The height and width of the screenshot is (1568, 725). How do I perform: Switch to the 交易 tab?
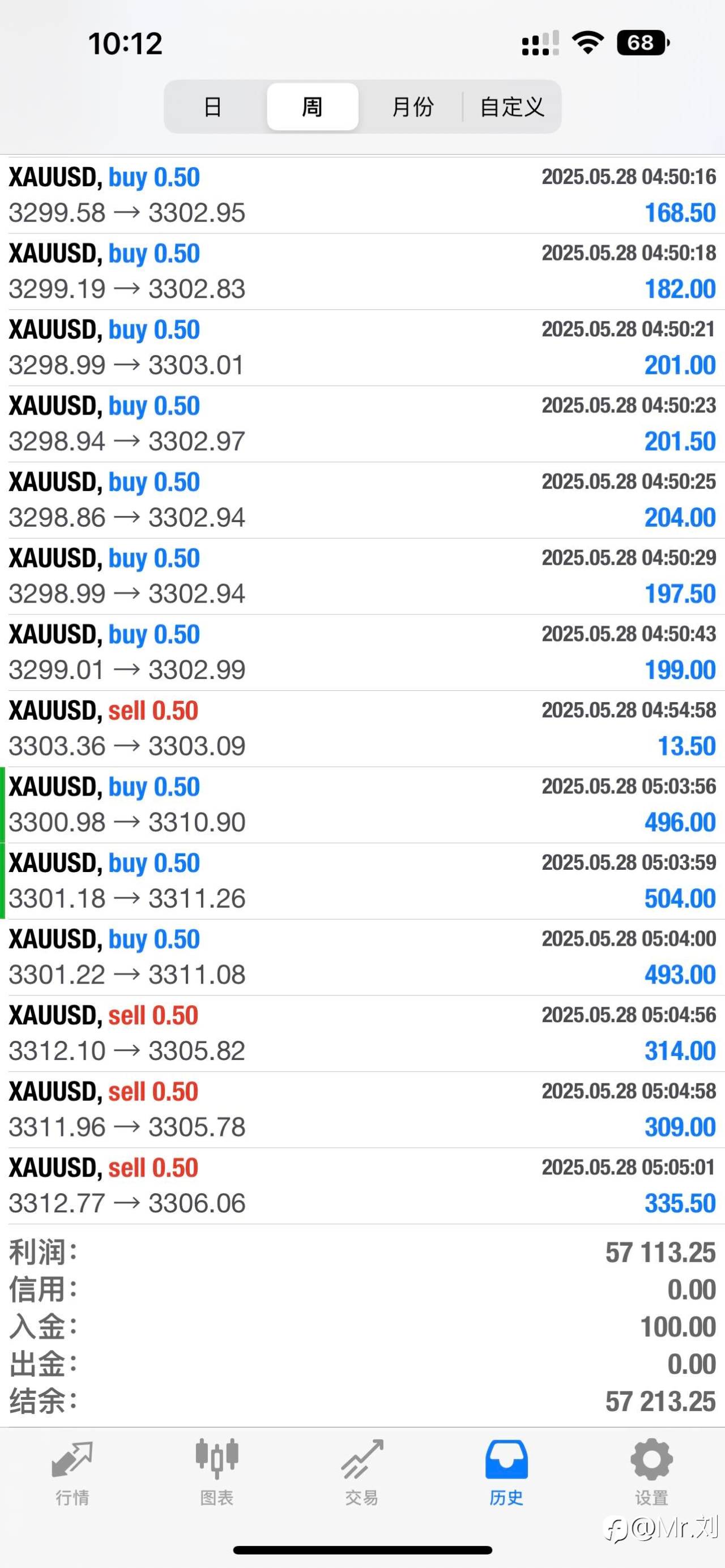(x=361, y=1473)
